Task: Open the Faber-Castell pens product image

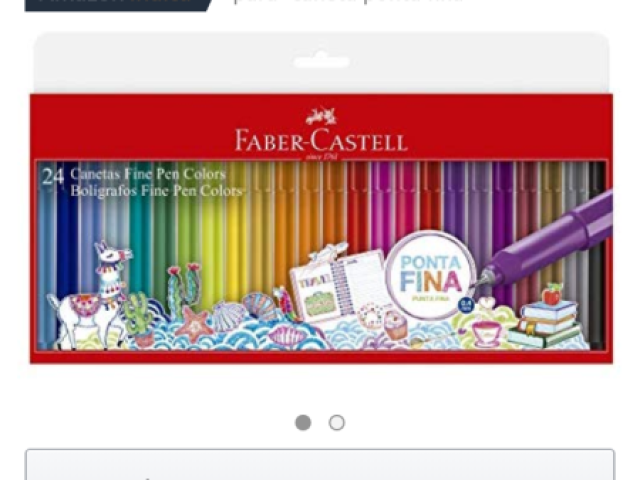Action: pos(320,215)
